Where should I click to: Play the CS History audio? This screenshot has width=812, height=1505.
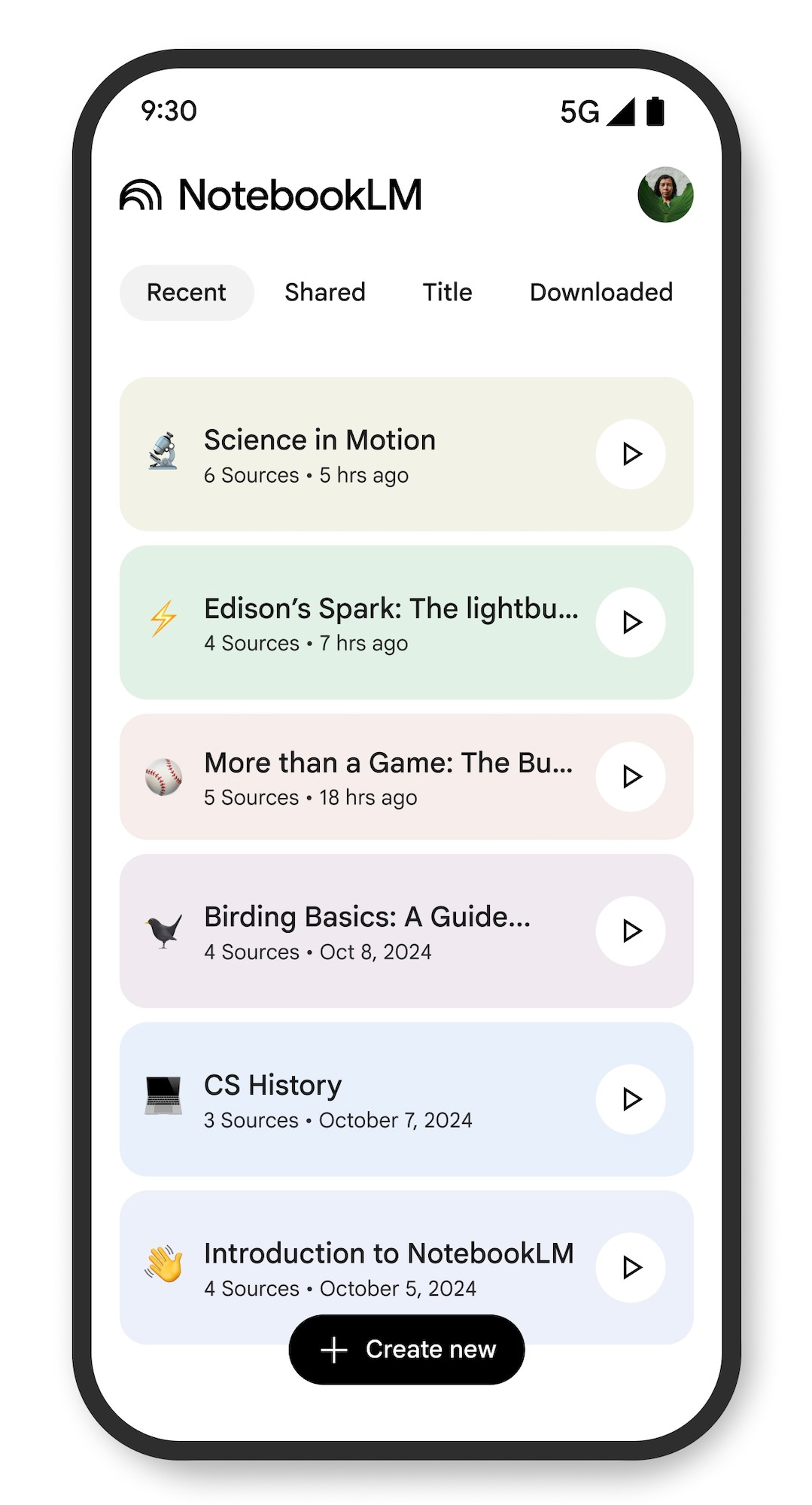pos(631,1099)
